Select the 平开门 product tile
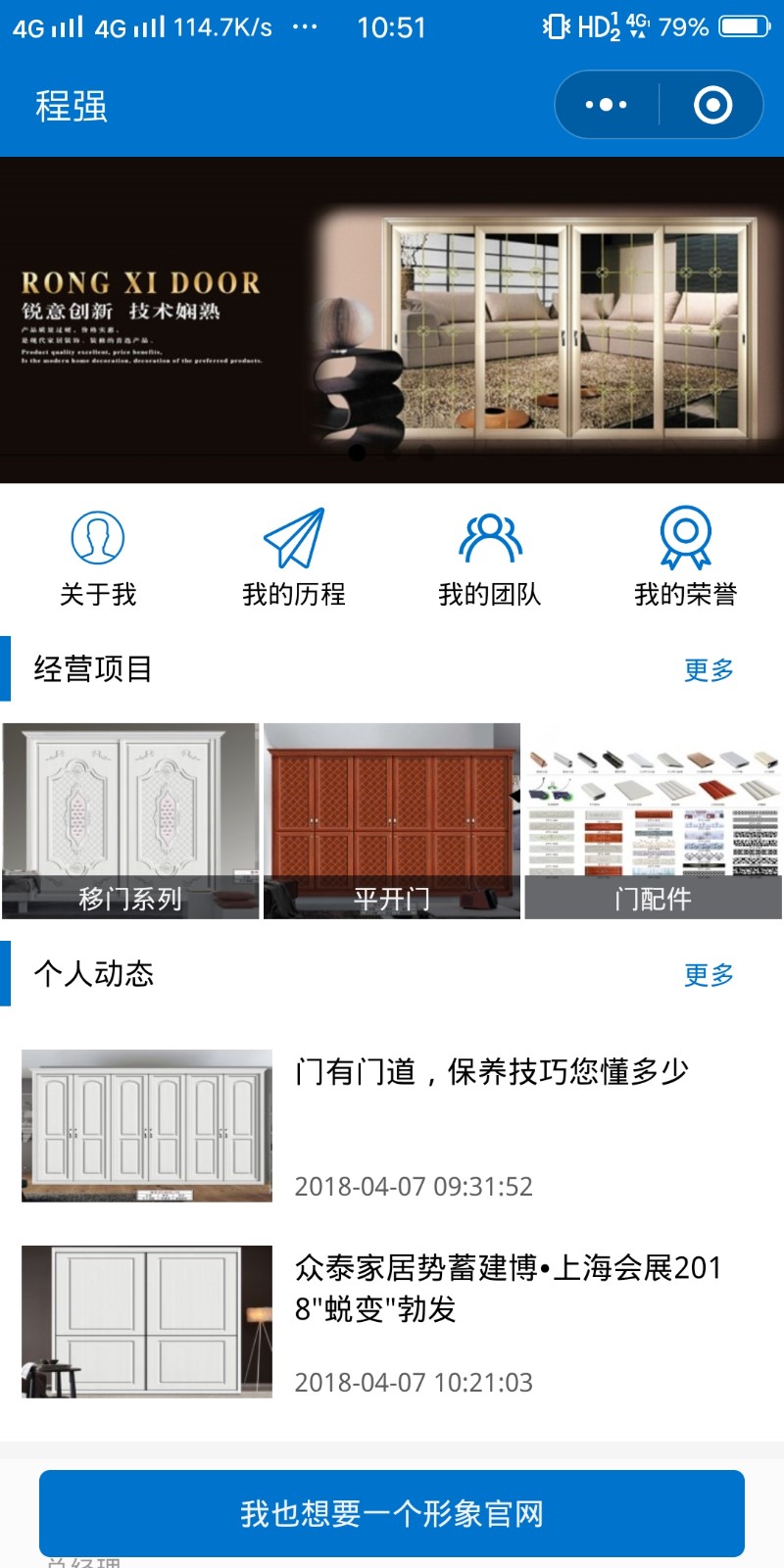 coord(392,821)
